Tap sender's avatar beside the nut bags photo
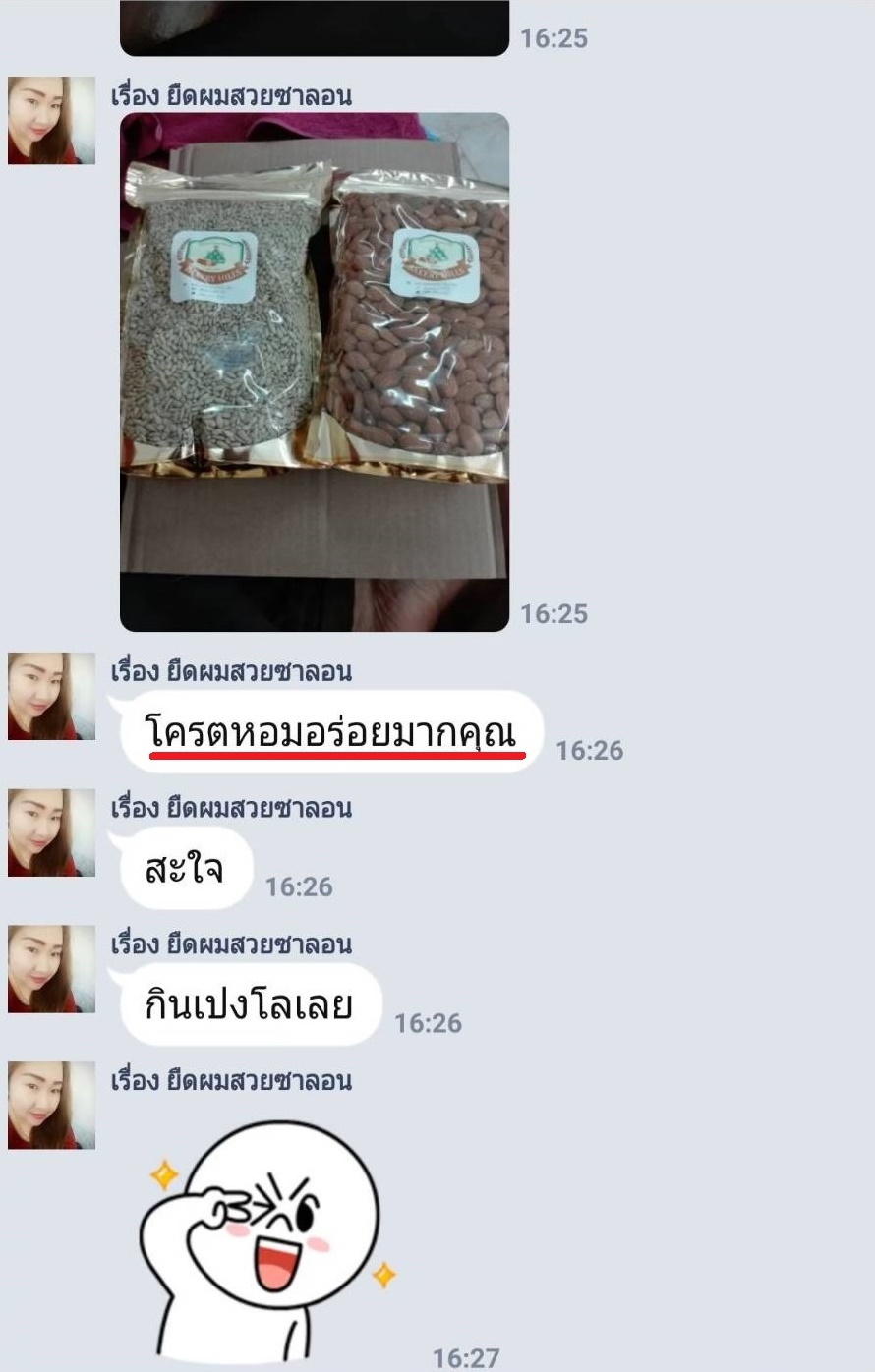Image resolution: width=875 pixels, height=1372 pixels. [x=51, y=120]
